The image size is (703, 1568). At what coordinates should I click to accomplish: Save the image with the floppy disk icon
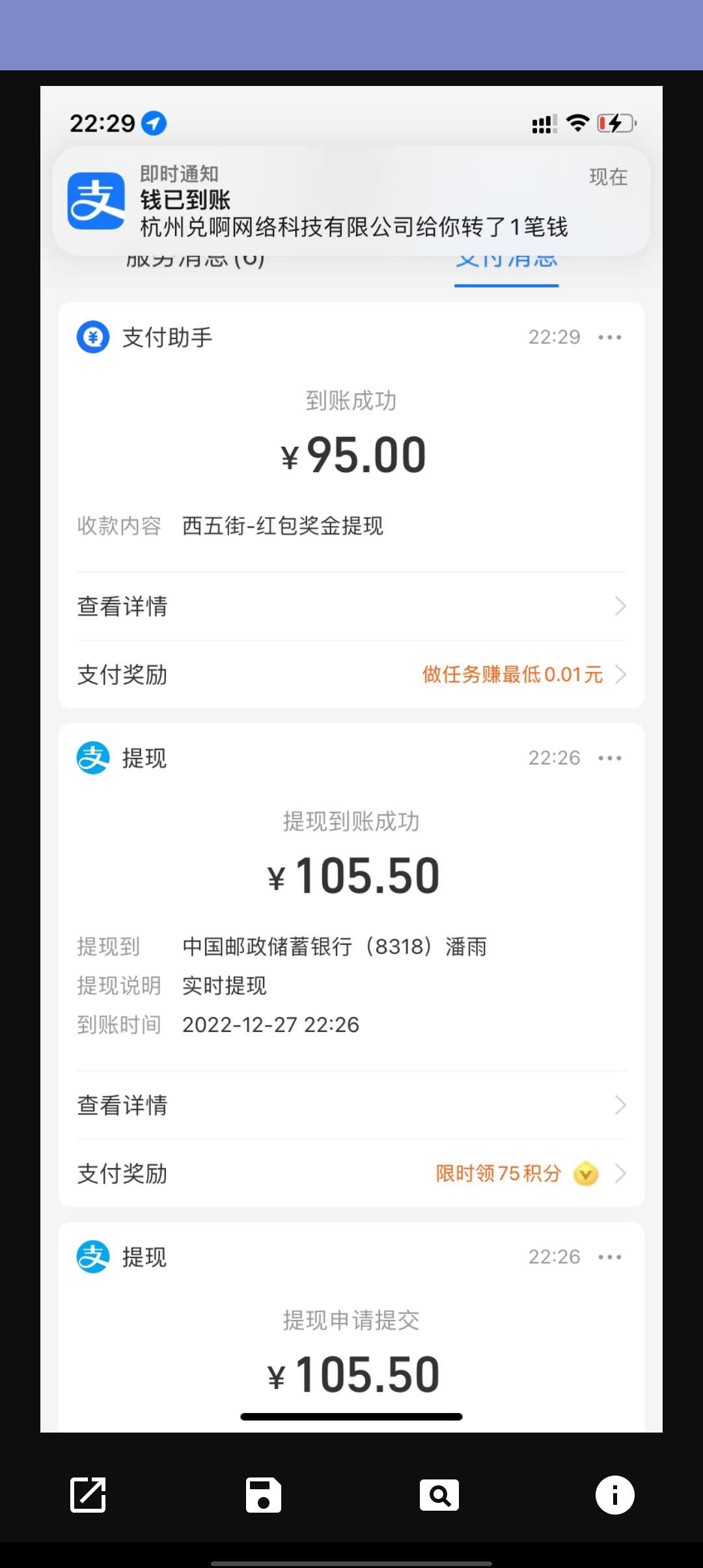click(x=264, y=1494)
